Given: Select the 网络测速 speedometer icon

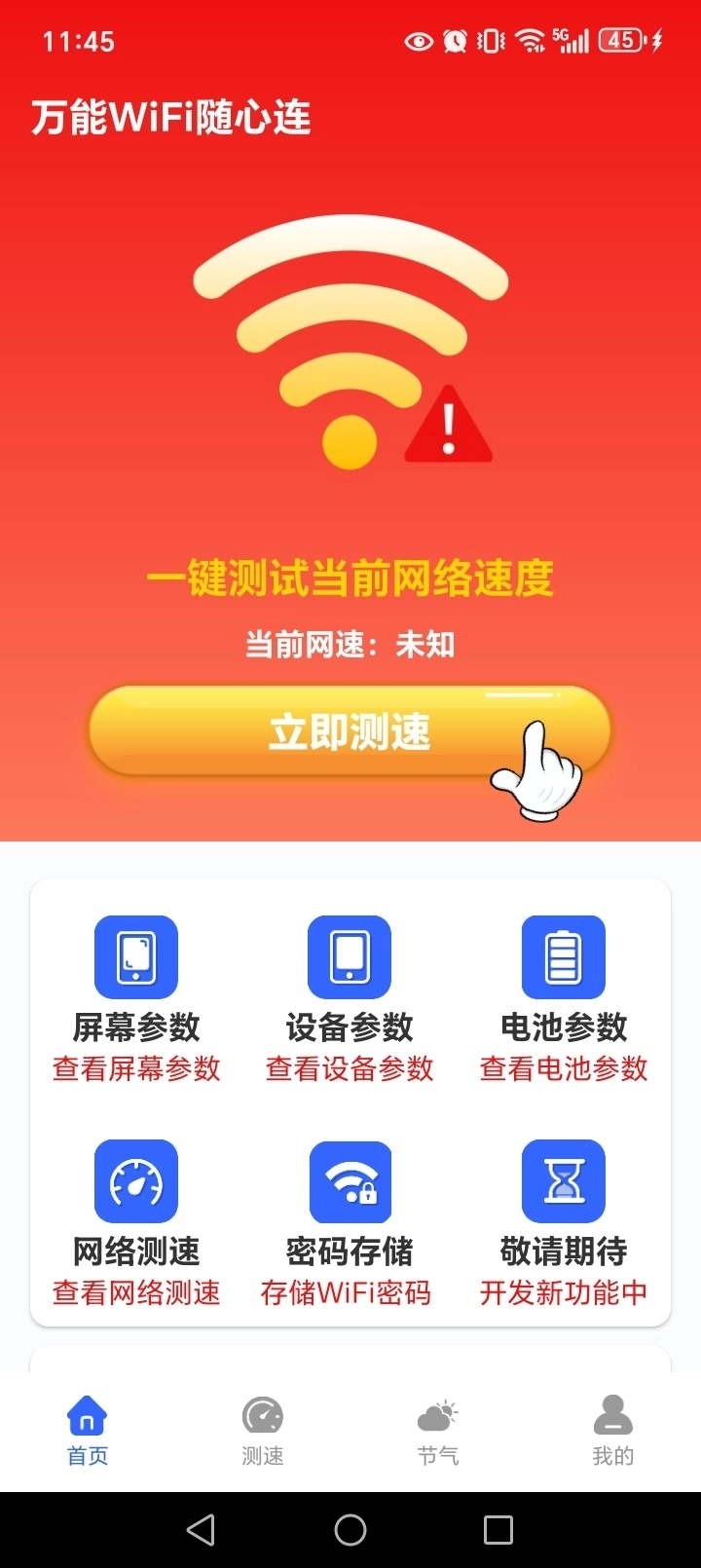Looking at the screenshot, I should click(x=135, y=1180).
